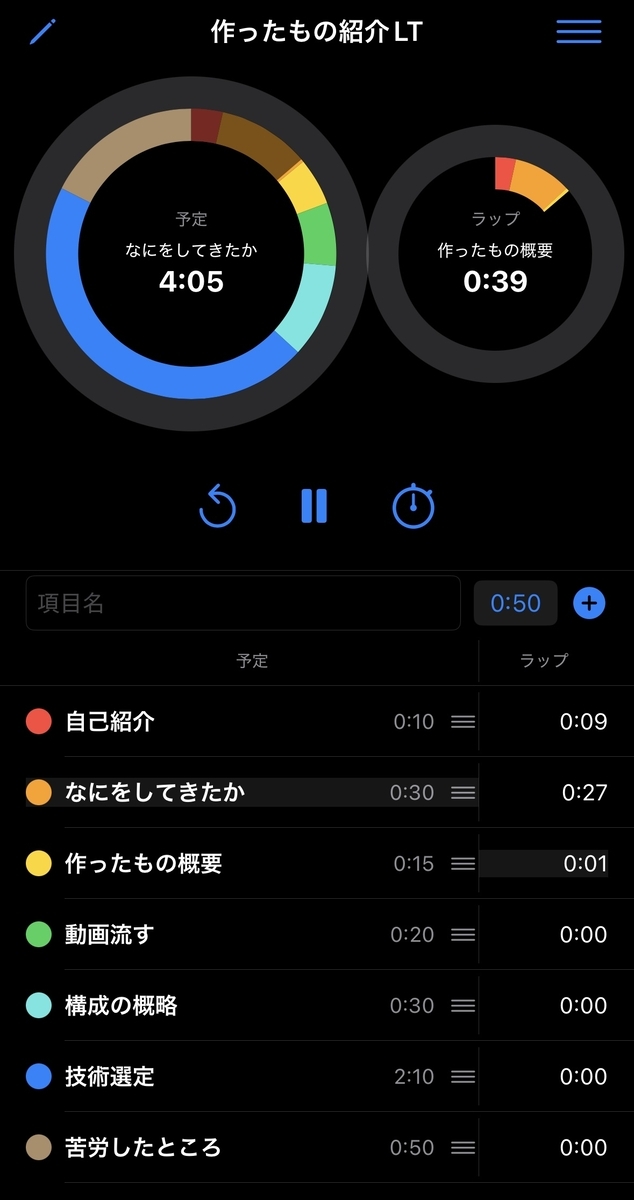Select the 自己紹介 row
Screen dimensions: 634x1200
click(317, 721)
